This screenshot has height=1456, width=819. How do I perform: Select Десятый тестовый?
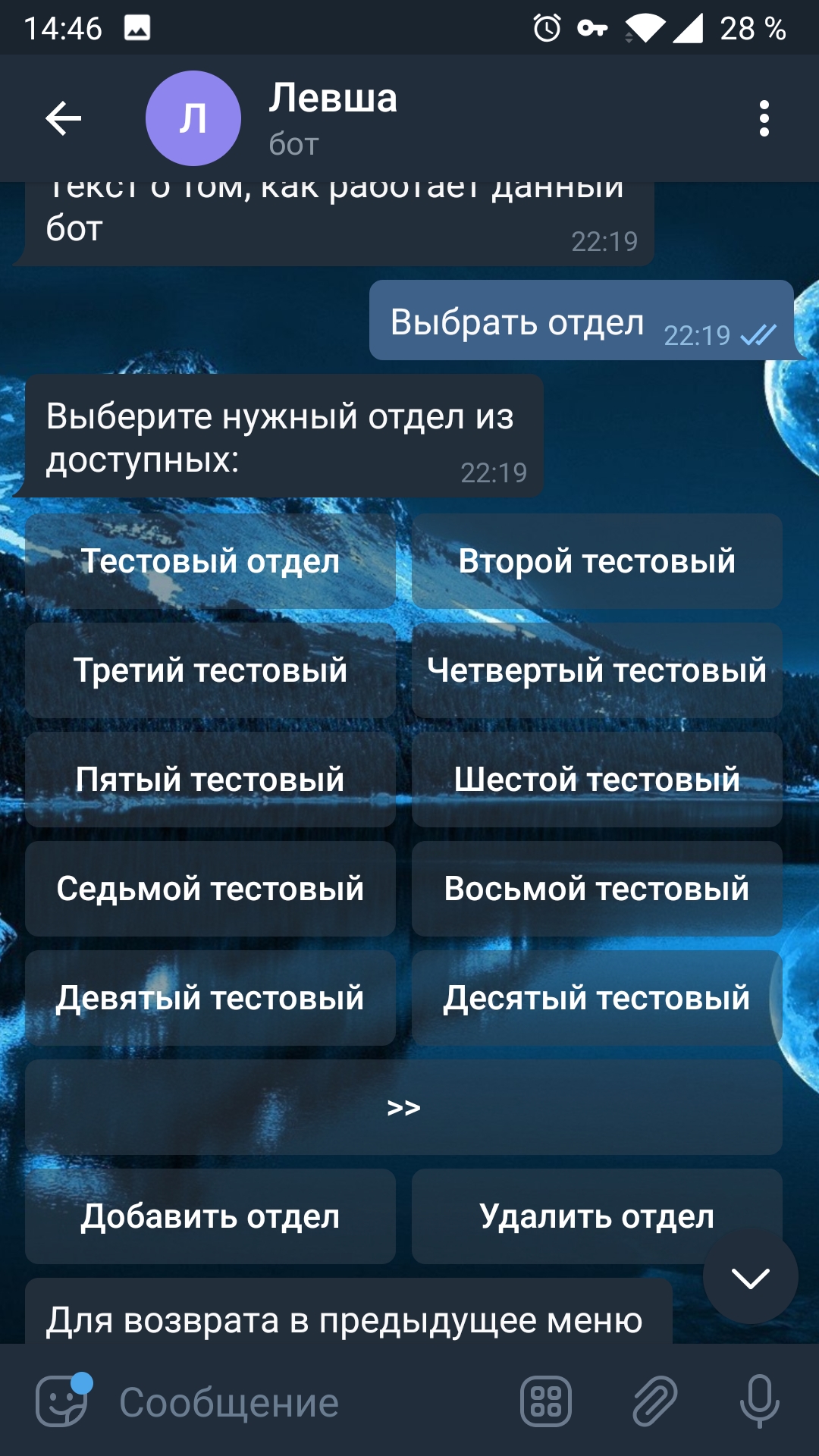(x=597, y=998)
